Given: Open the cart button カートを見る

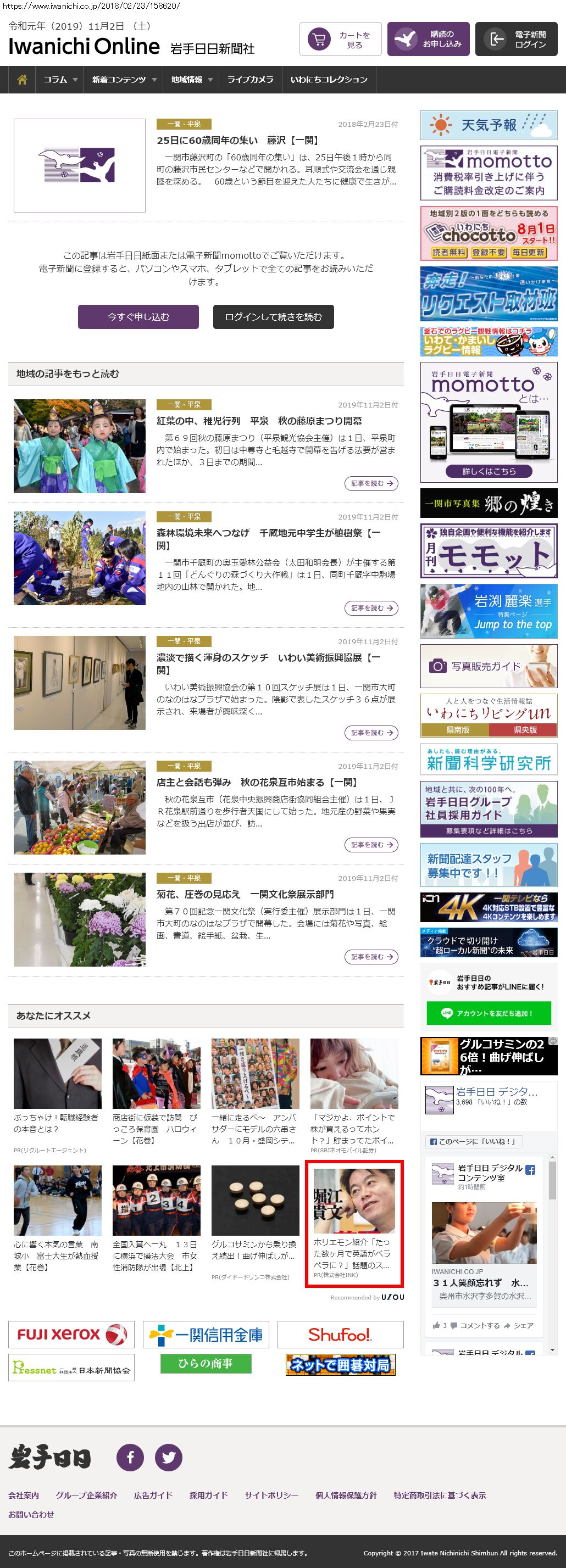Looking at the screenshot, I should tap(340, 40).
